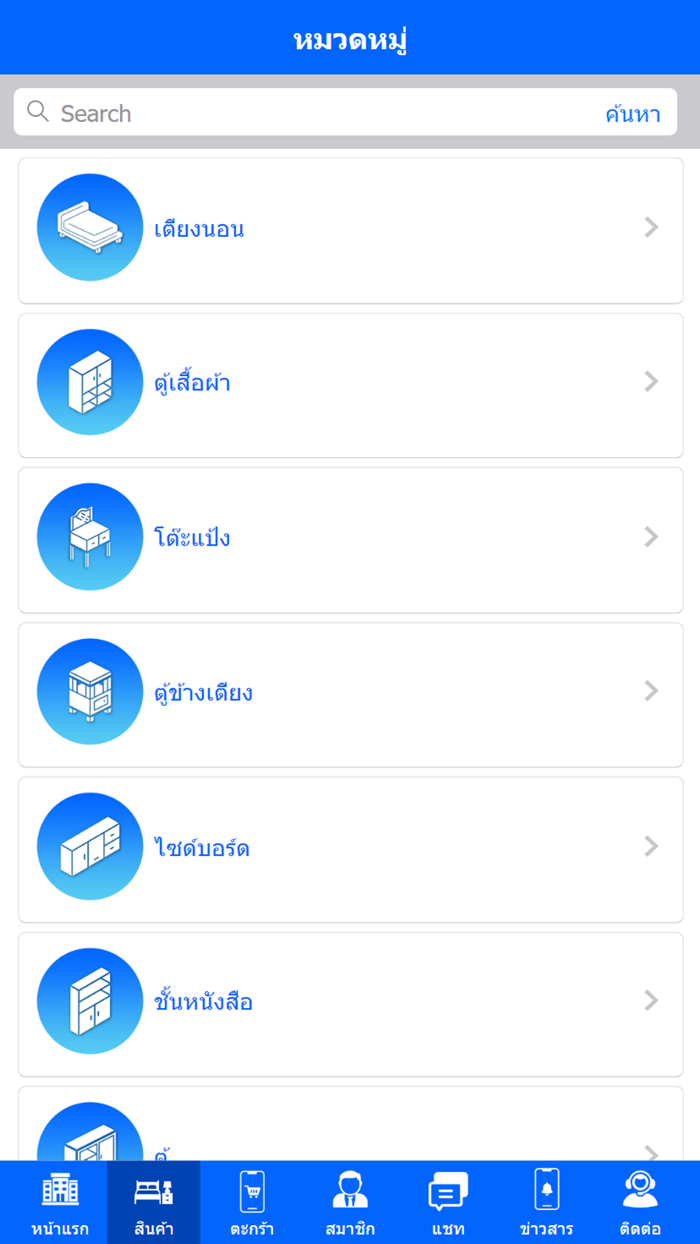The width and height of the screenshot is (700, 1244).
Task: Select the โต๊ะแป้ง category
Action: click(x=351, y=539)
